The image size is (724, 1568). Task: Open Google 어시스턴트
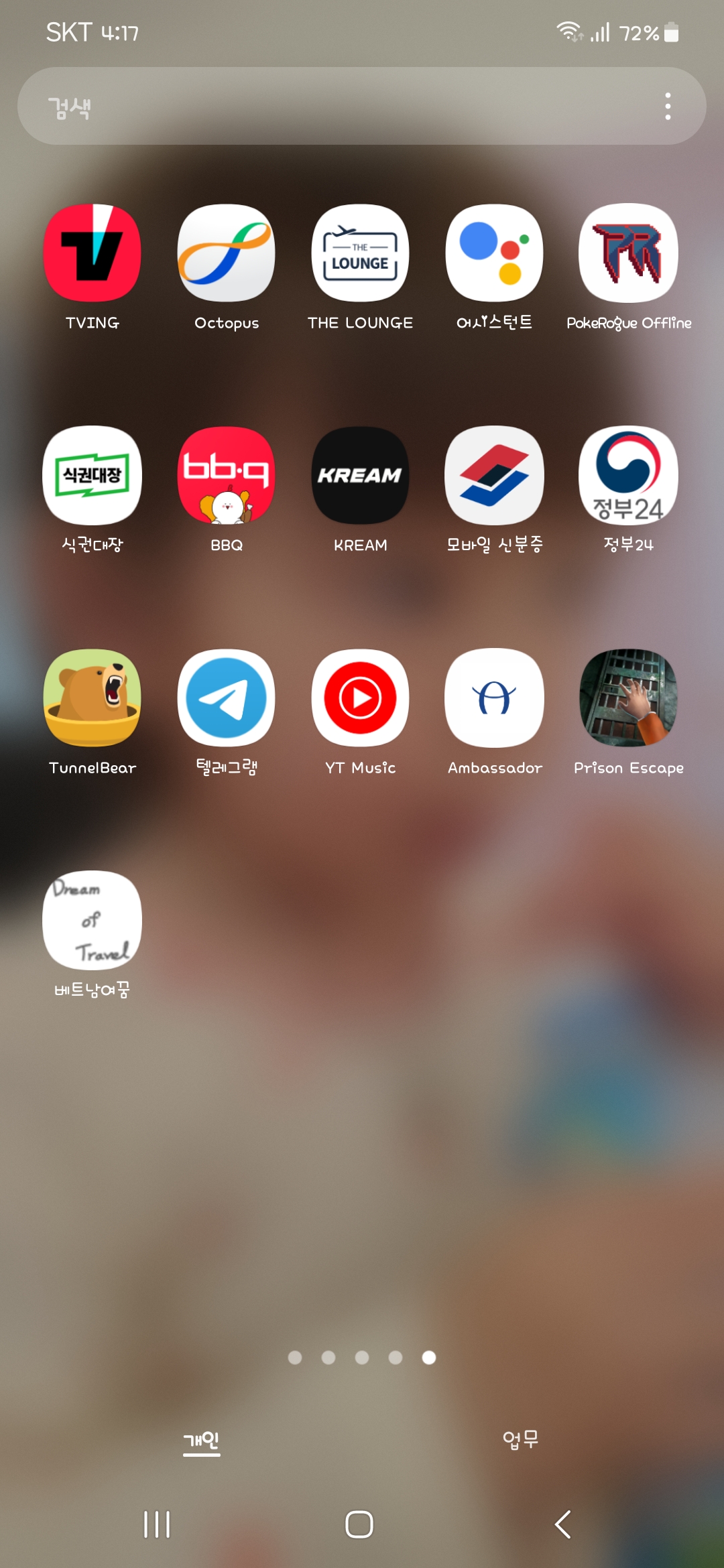click(x=495, y=253)
